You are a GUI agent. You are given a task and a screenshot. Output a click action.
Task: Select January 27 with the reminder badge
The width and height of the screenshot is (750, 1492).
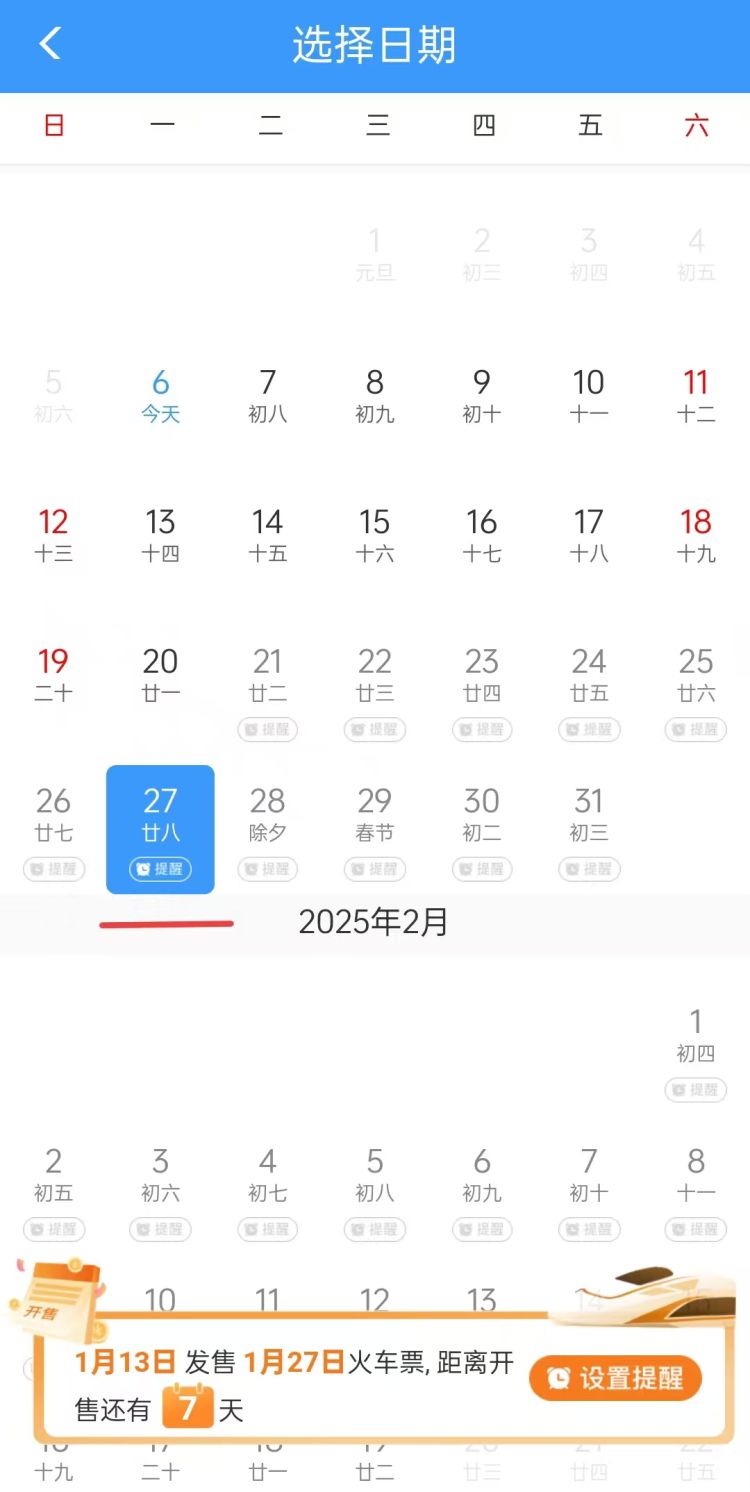pos(160,828)
